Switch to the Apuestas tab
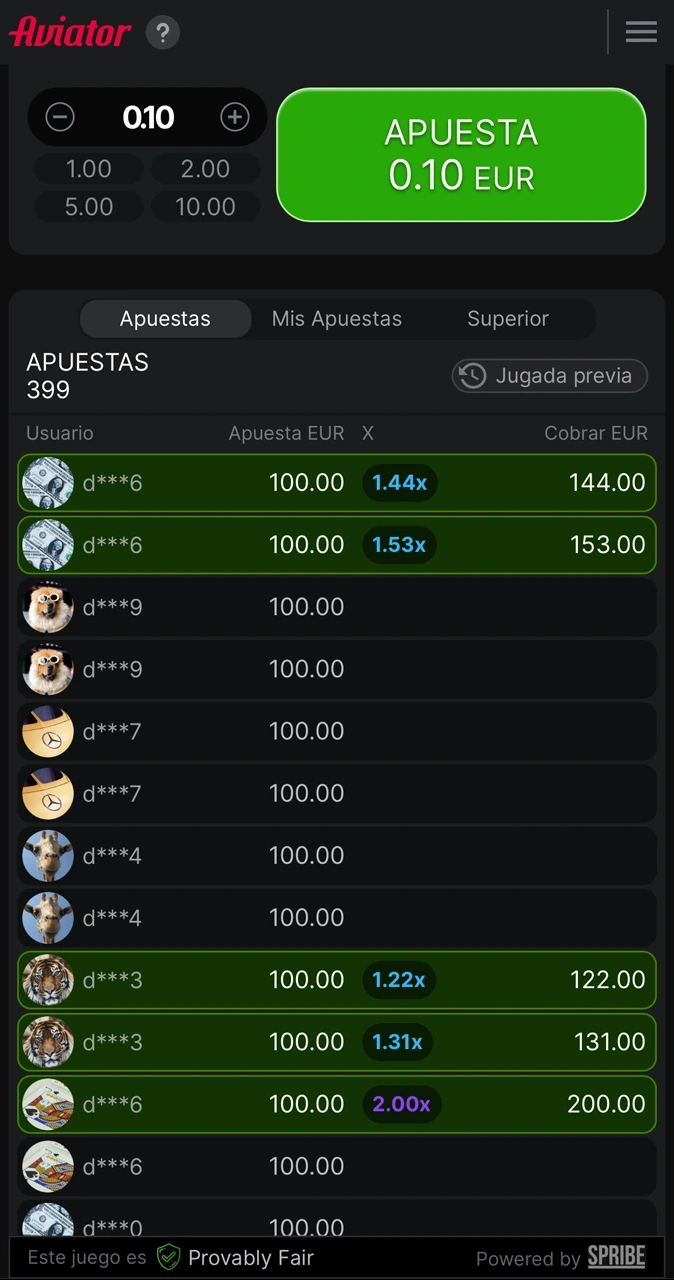Screen dimensions: 674x1280 [165, 319]
